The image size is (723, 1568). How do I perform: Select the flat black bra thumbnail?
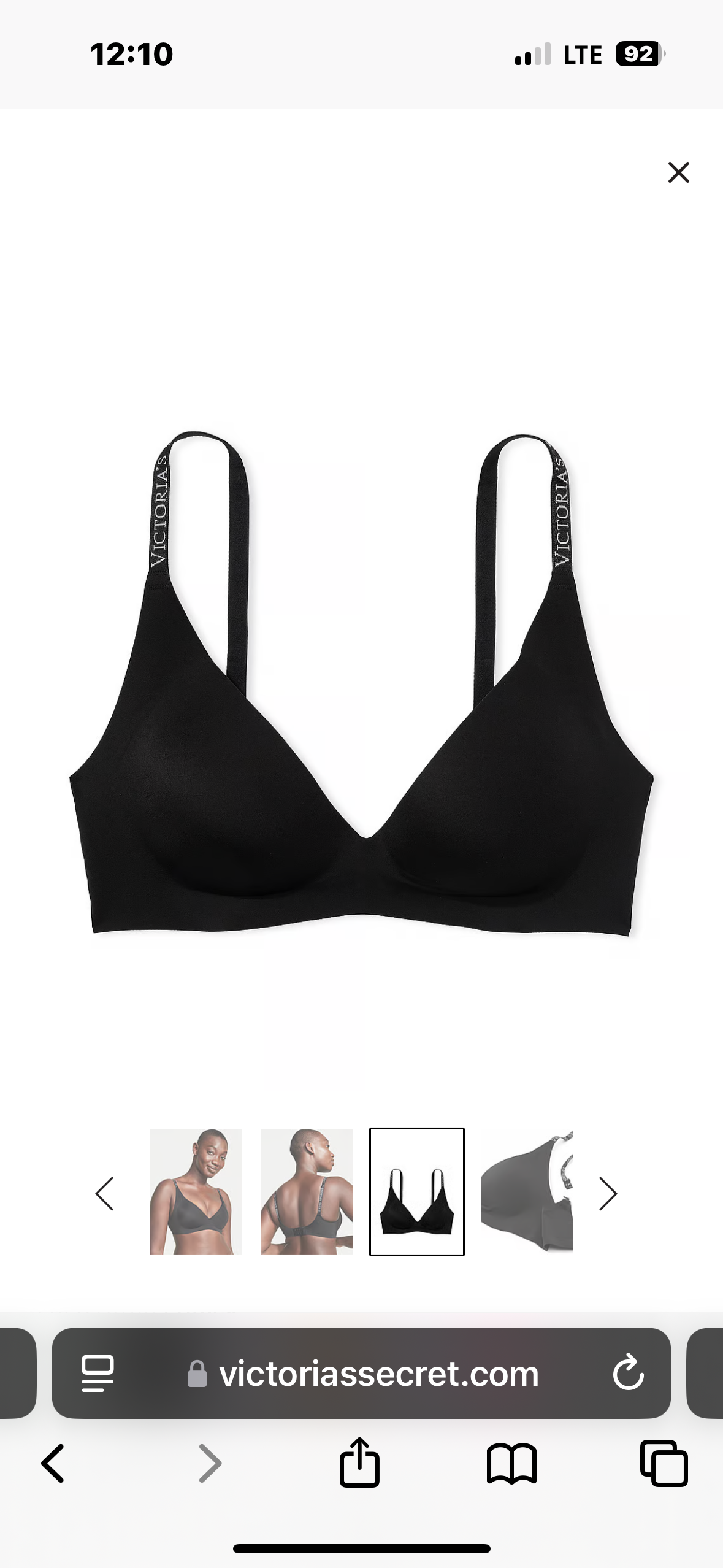coord(417,1191)
